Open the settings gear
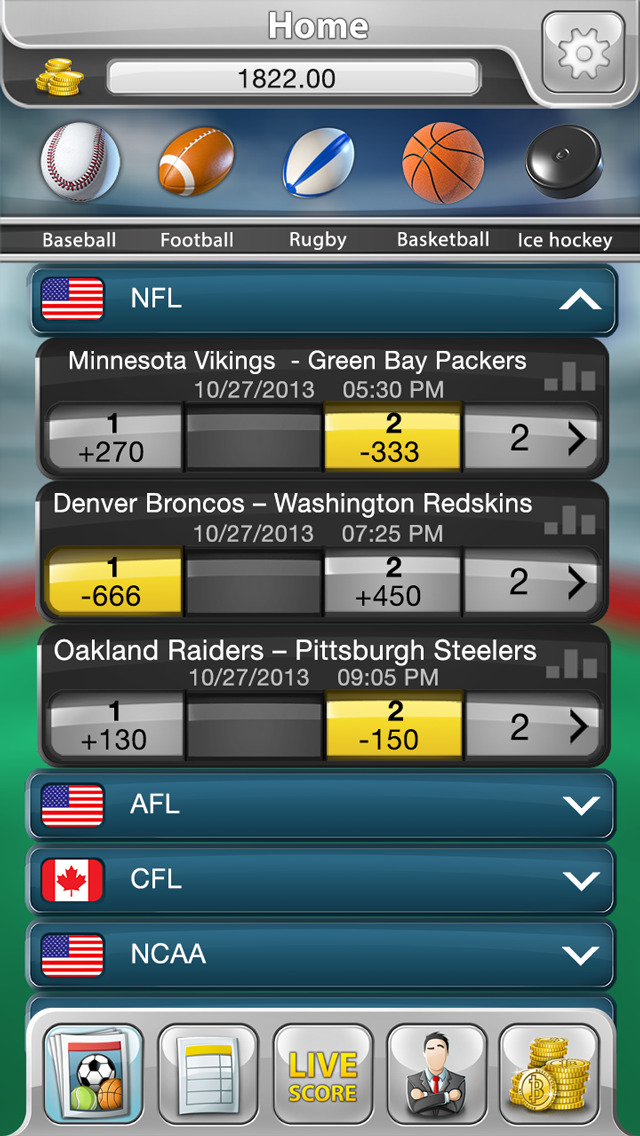 [583, 52]
